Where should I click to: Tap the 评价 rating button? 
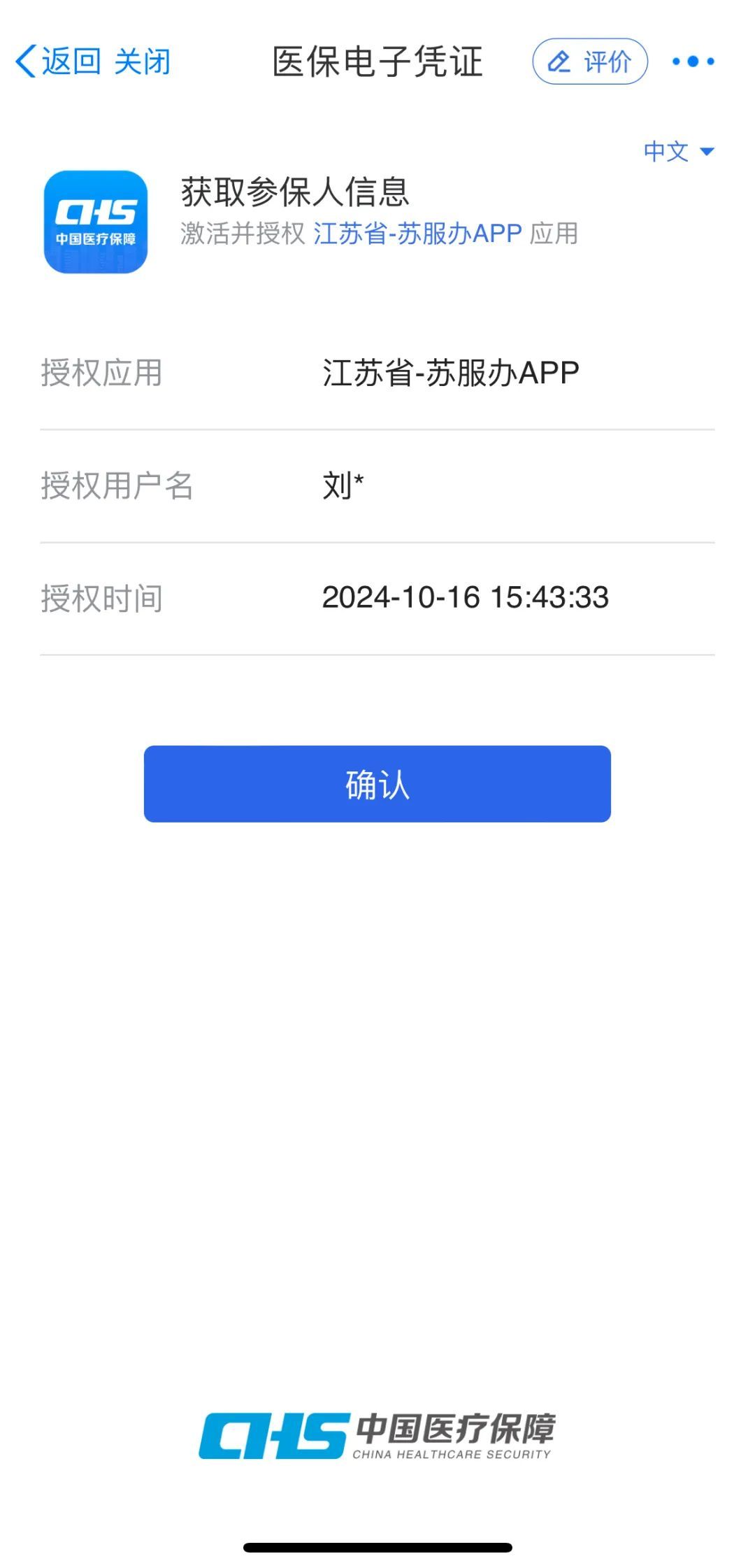(589, 62)
